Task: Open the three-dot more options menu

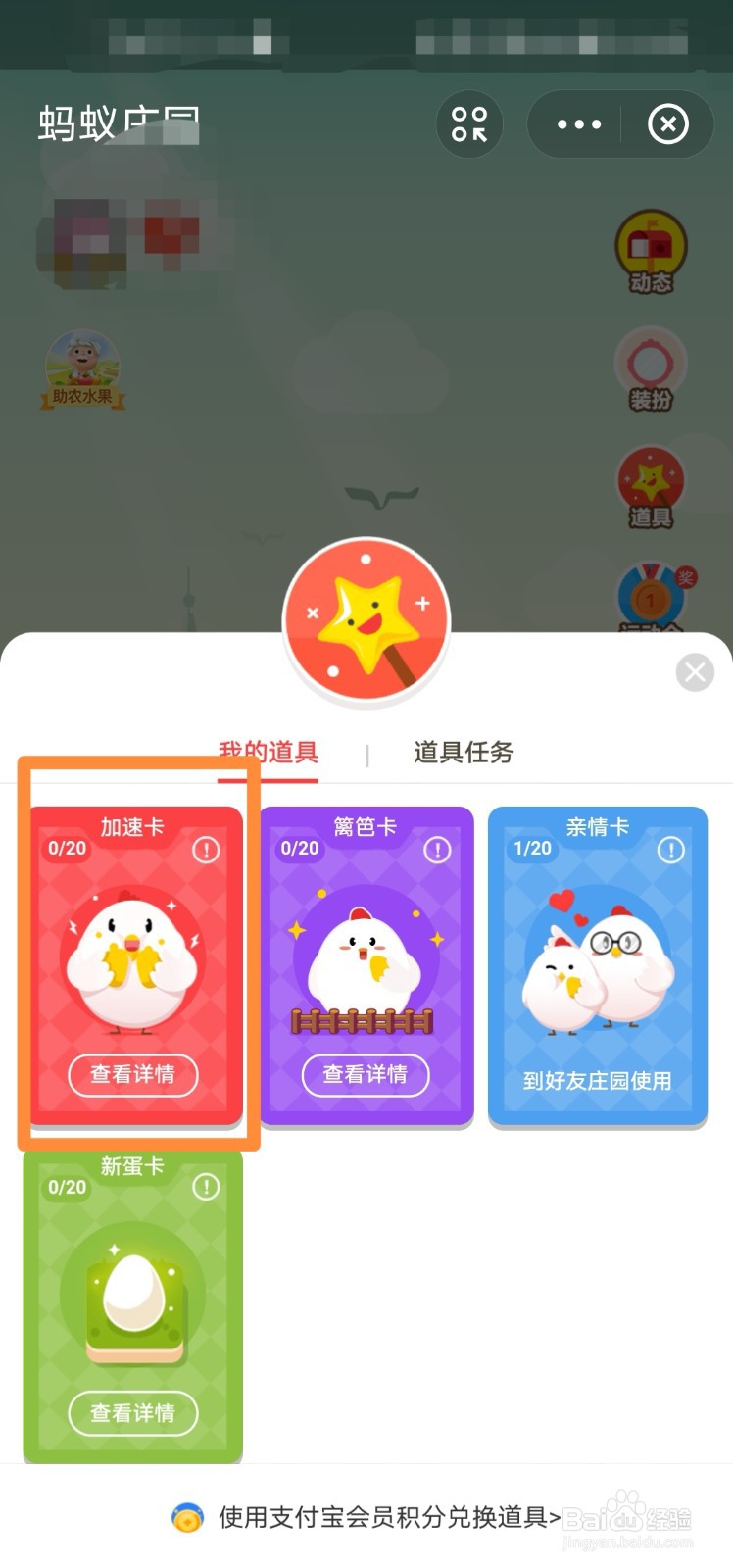Action: tap(577, 124)
